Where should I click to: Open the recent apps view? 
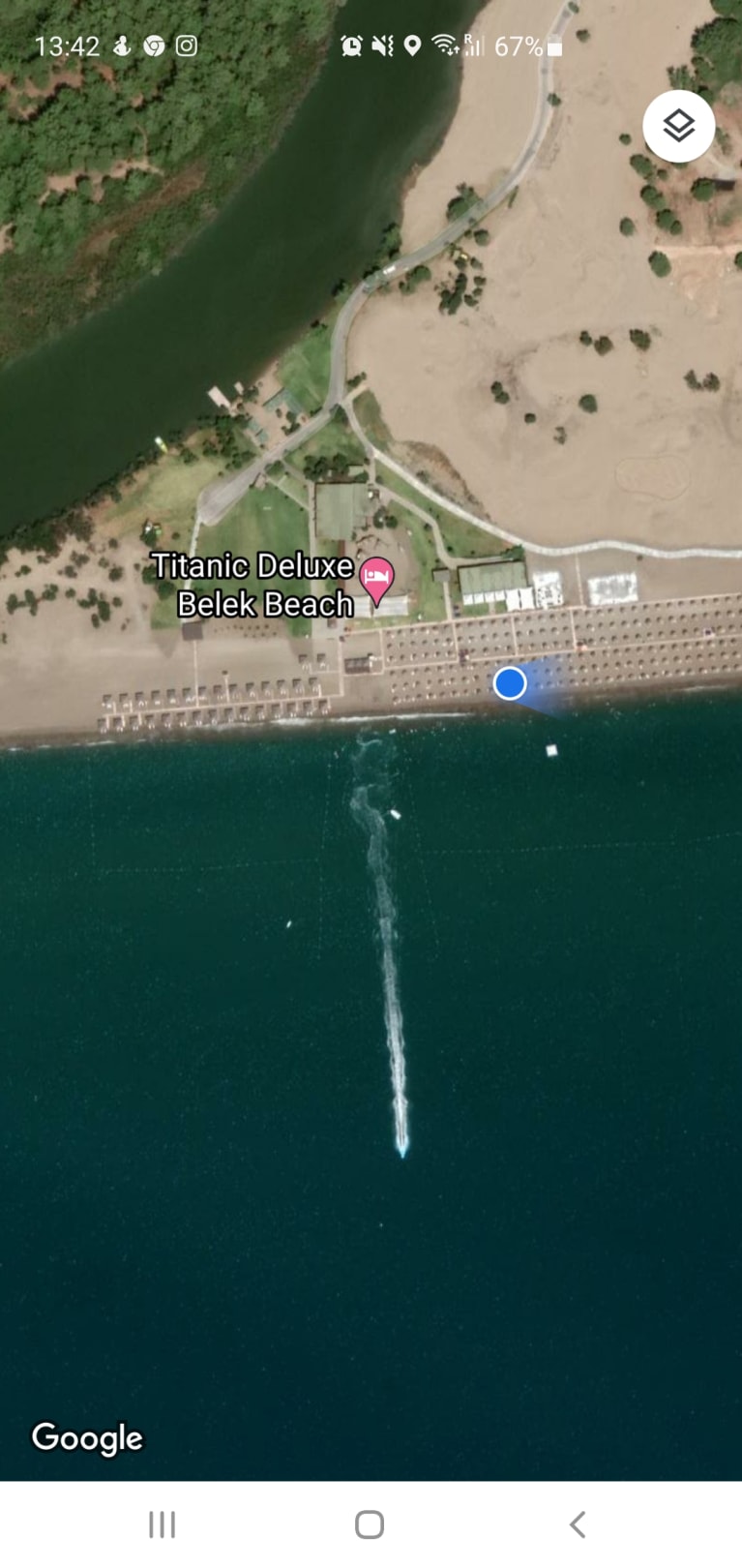[x=162, y=1524]
